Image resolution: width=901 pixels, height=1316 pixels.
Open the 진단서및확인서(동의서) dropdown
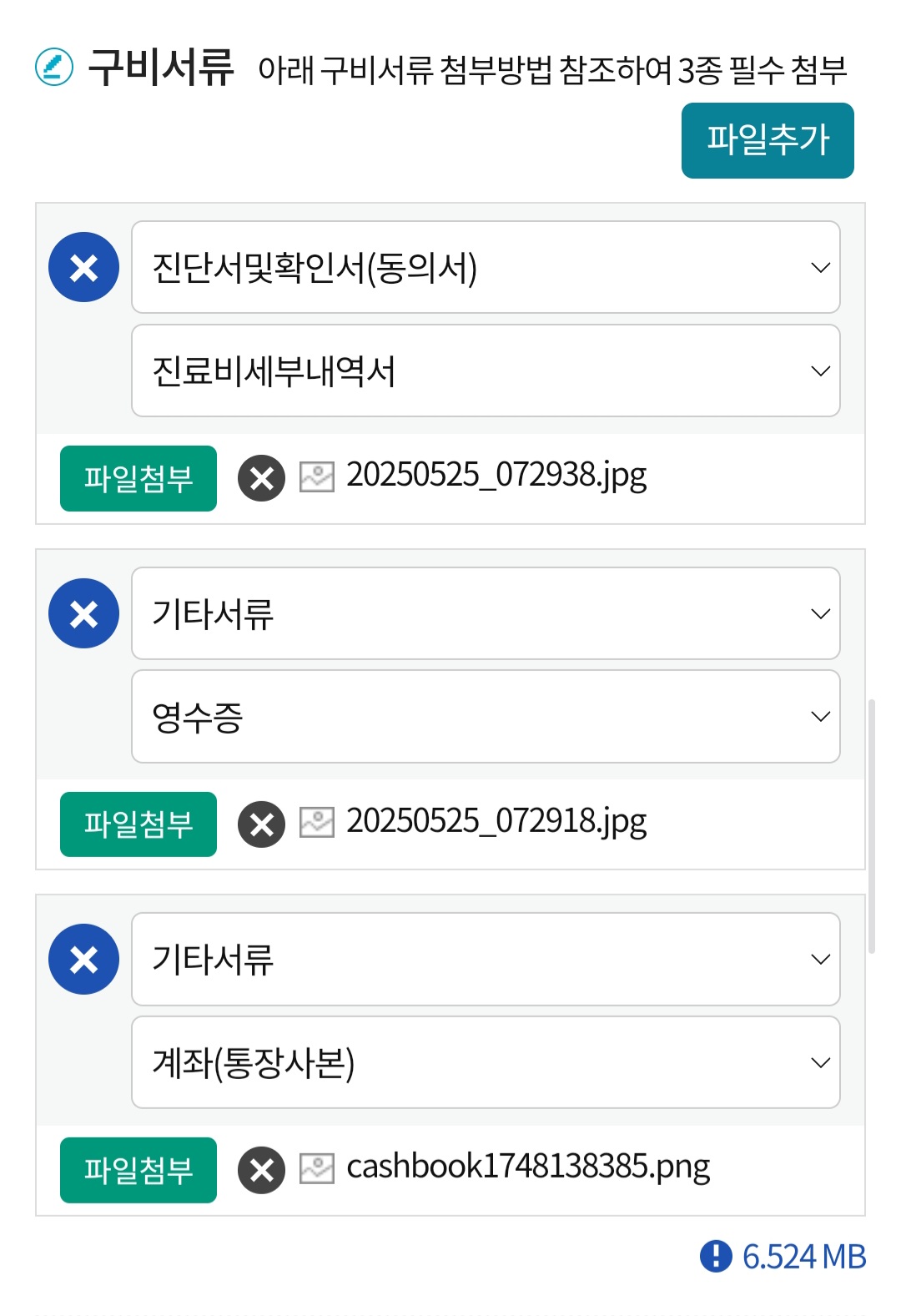point(486,267)
